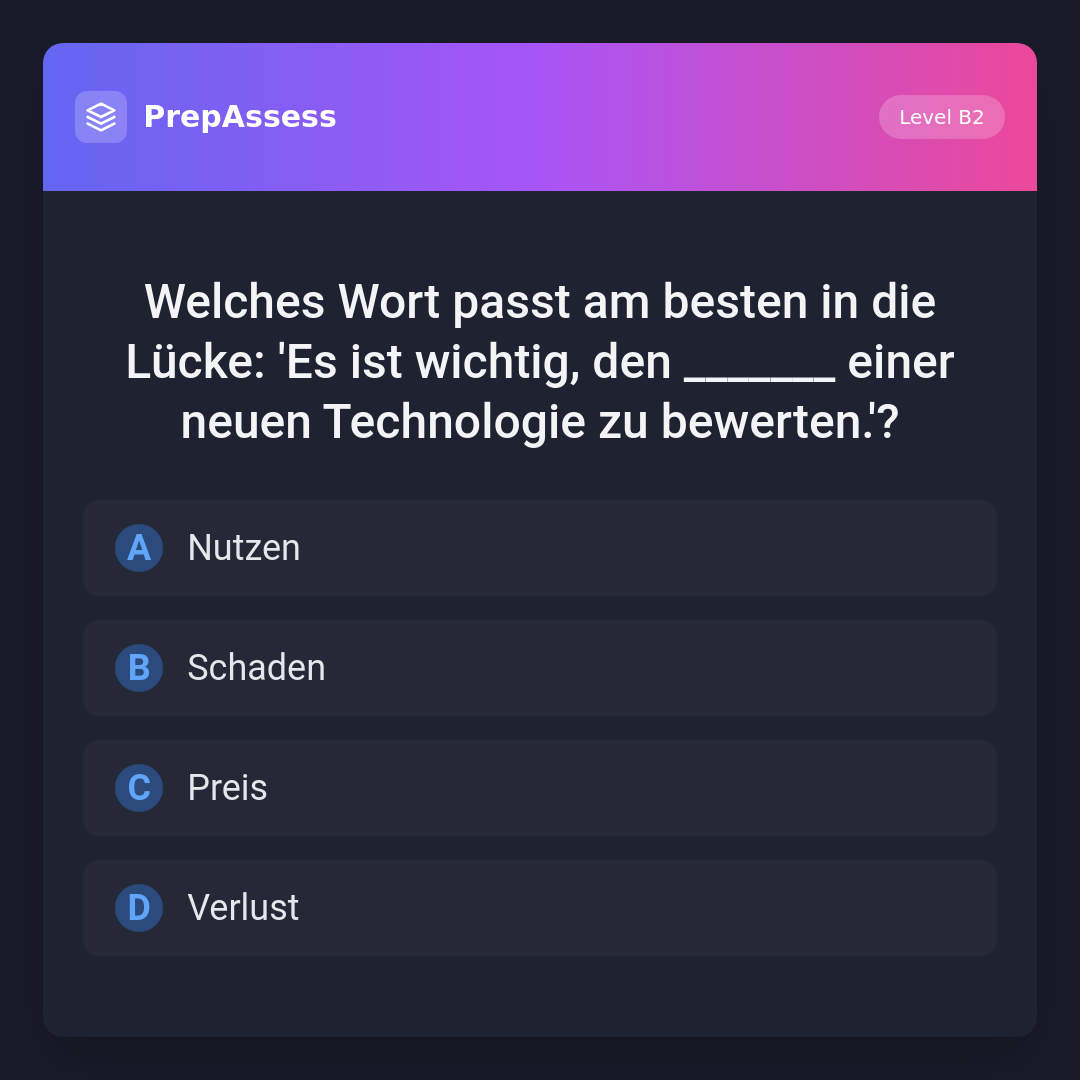
Task: Select answer A Nutzen
Action: [540, 548]
